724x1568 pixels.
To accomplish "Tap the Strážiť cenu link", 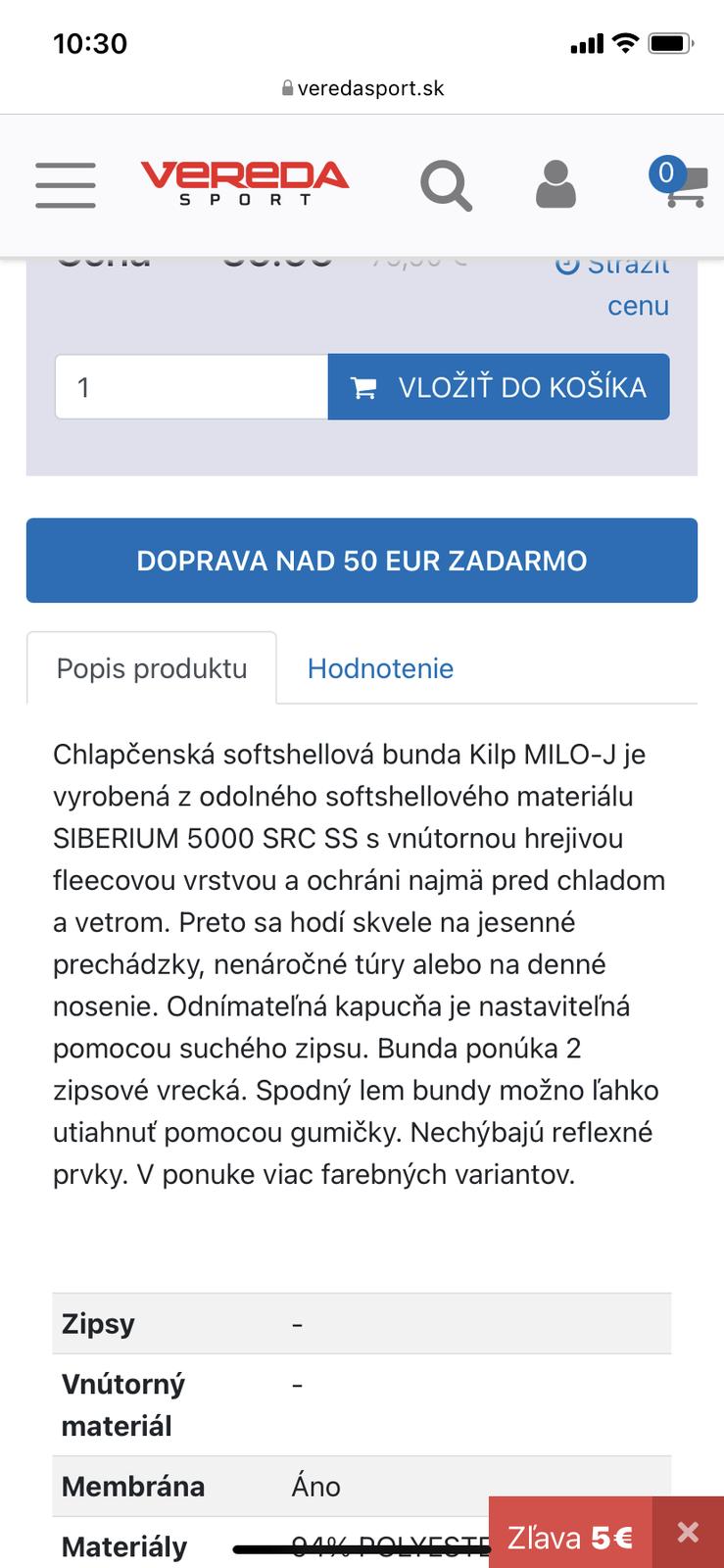I will pos(627,286).
